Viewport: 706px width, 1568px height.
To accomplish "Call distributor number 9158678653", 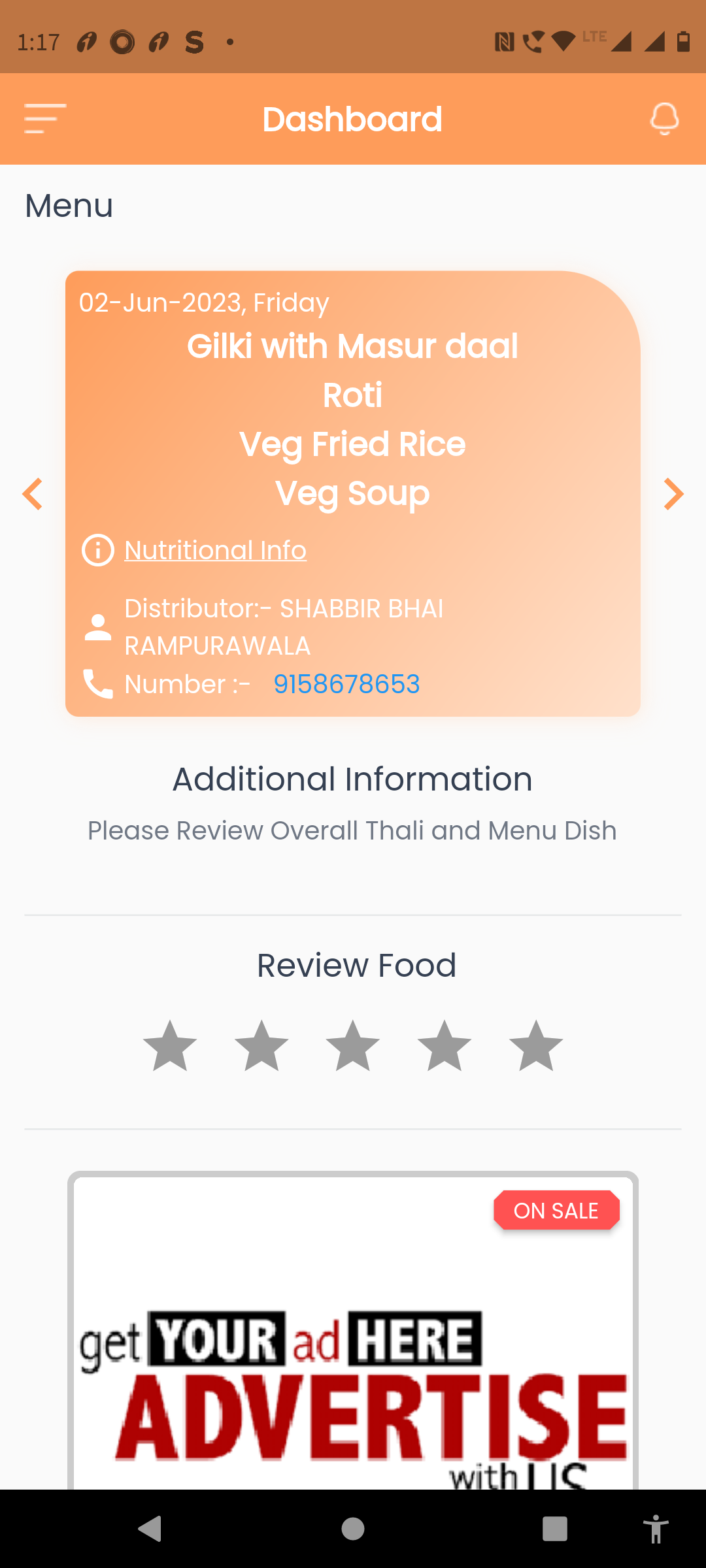I will coord(346,684).
